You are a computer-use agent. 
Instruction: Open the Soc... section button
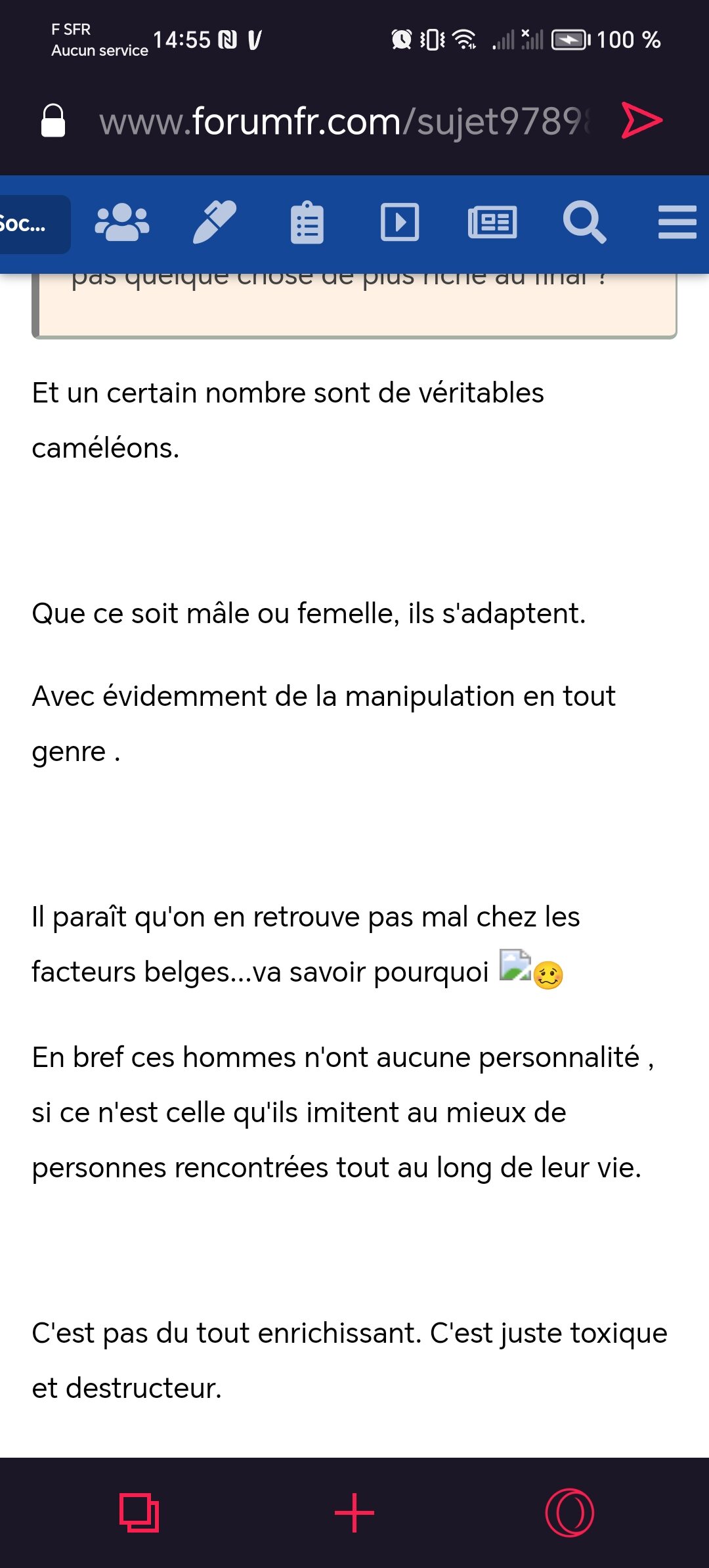(30, 224)
